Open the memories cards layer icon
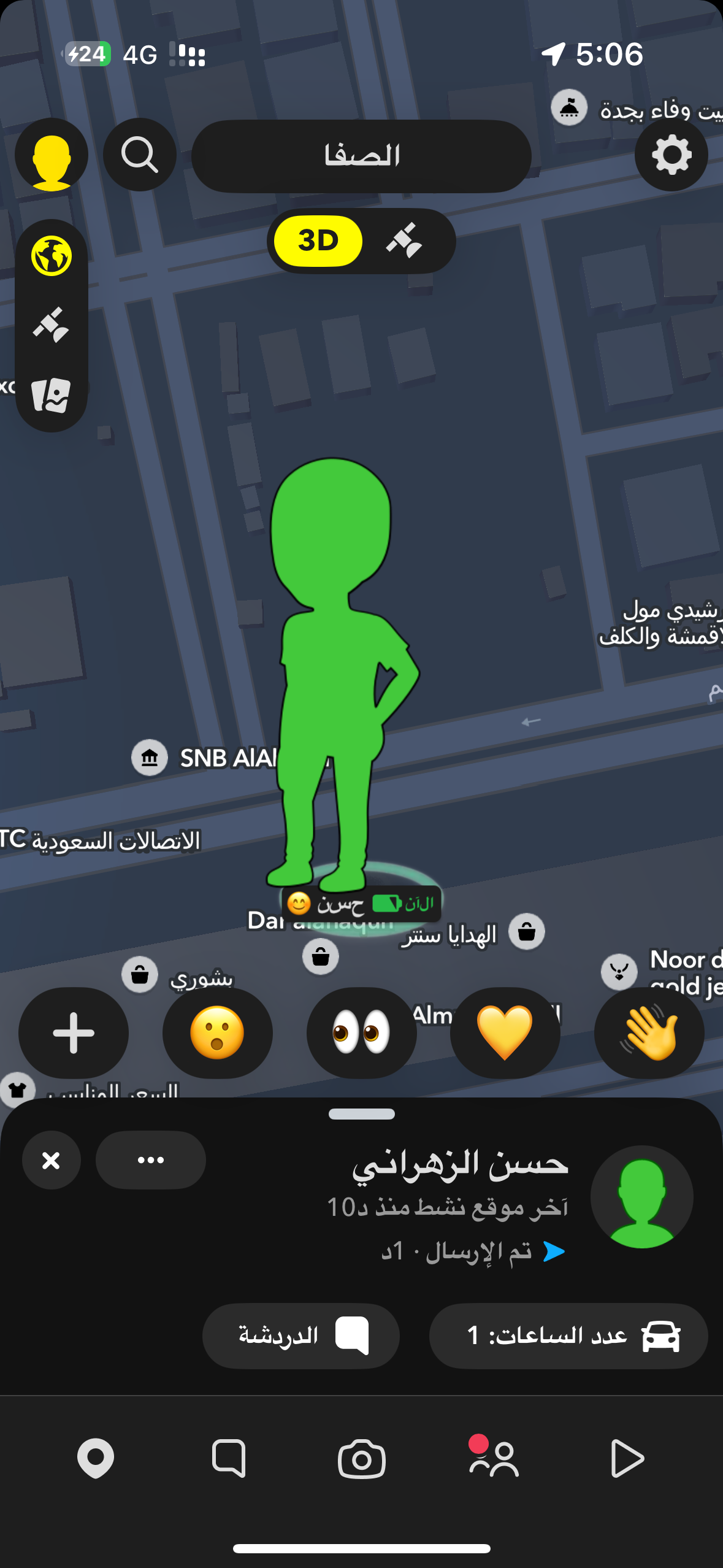Screen dimensions: 723x1568 (x=52, y=396)
